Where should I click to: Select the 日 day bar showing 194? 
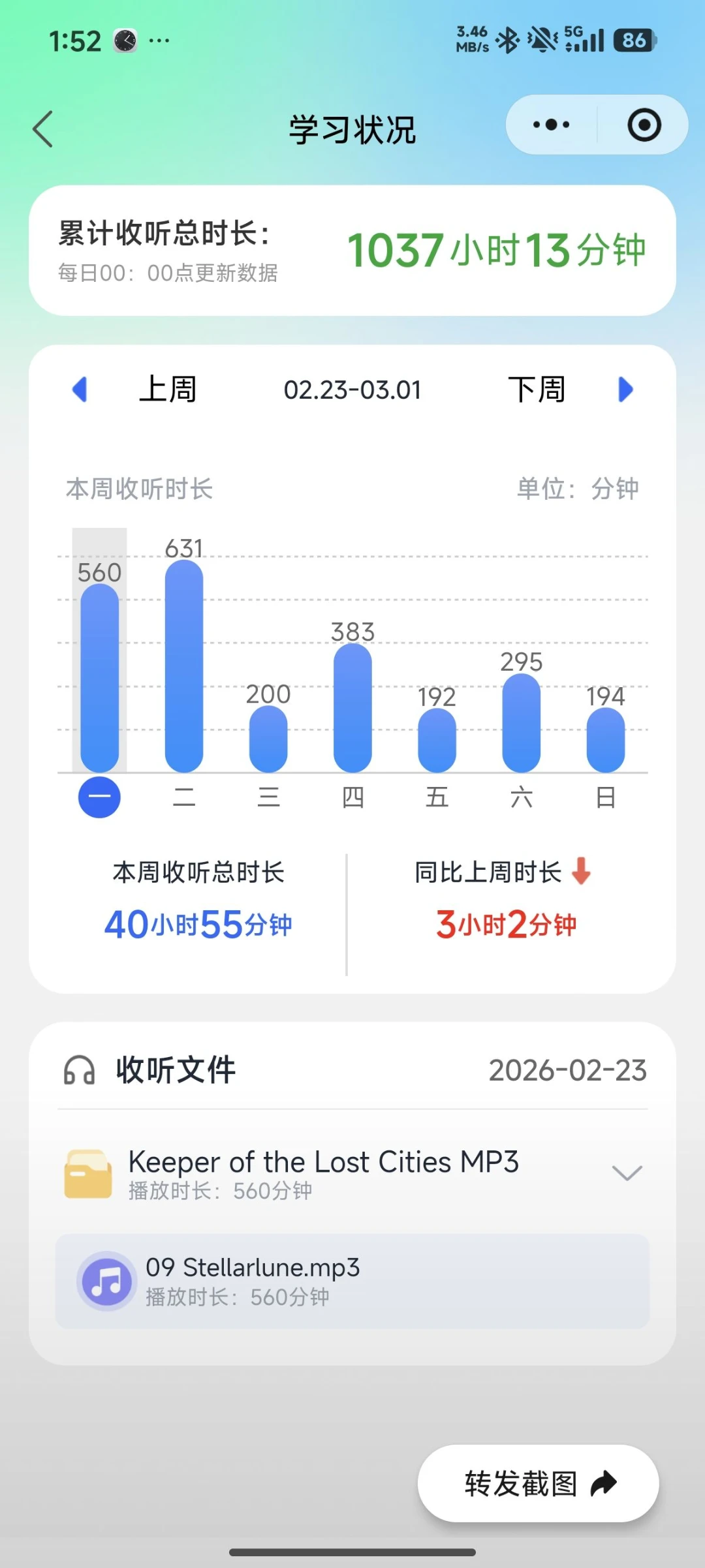point(605,740)
